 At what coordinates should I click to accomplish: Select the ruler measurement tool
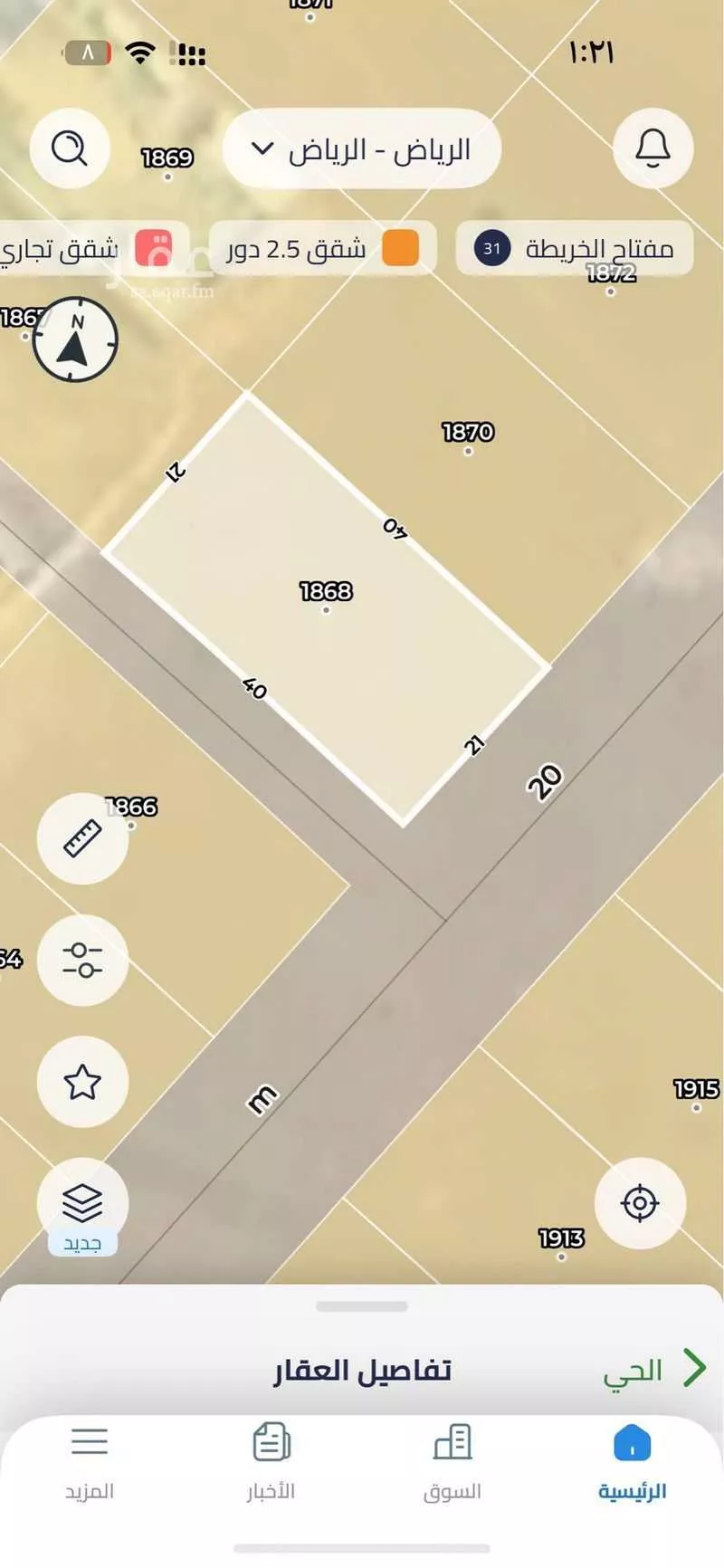[x=81, y=839]
